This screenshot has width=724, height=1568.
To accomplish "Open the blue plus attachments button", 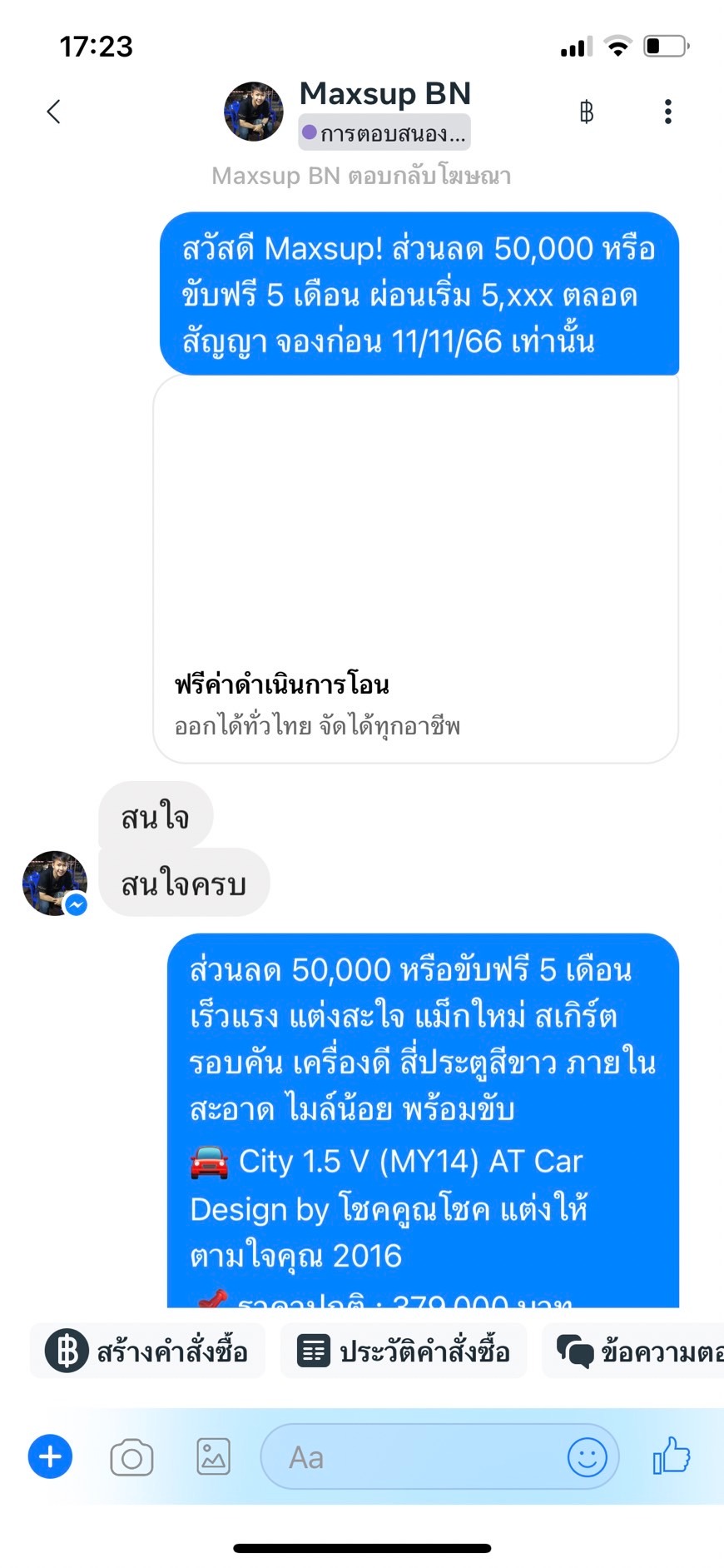I will (x=51, y=1456).
